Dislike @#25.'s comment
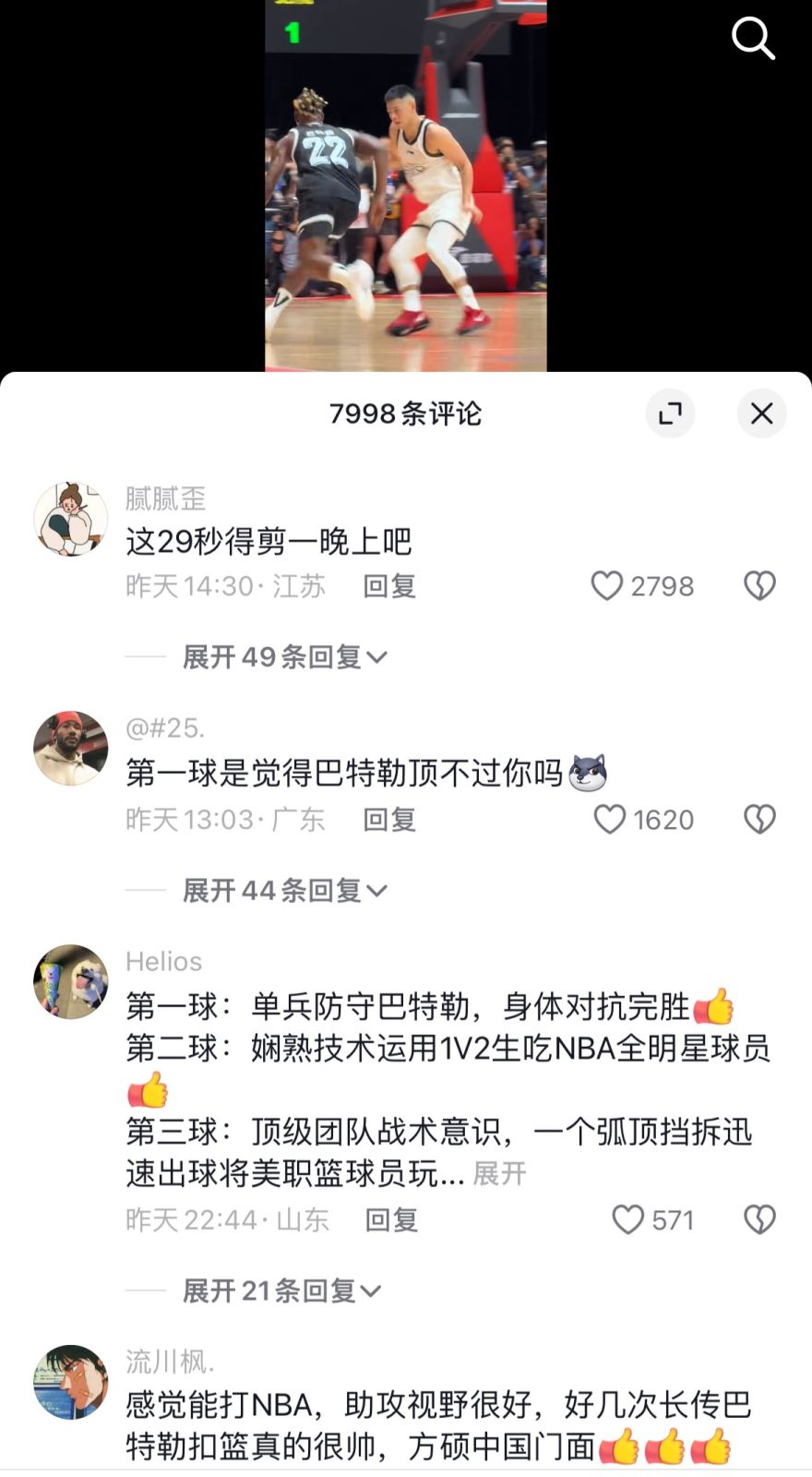 pos(759,819)
